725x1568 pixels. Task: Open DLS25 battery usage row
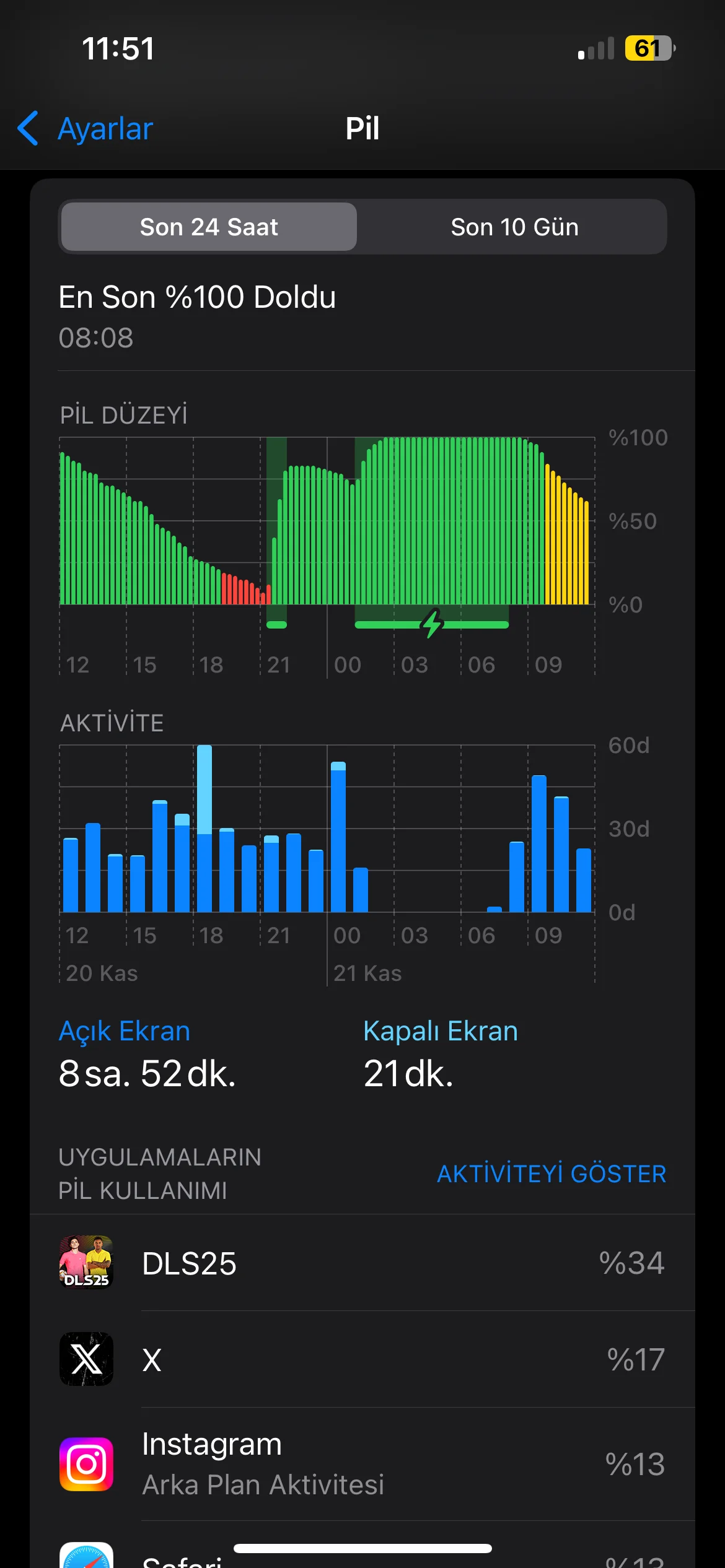pos(362,1263)
